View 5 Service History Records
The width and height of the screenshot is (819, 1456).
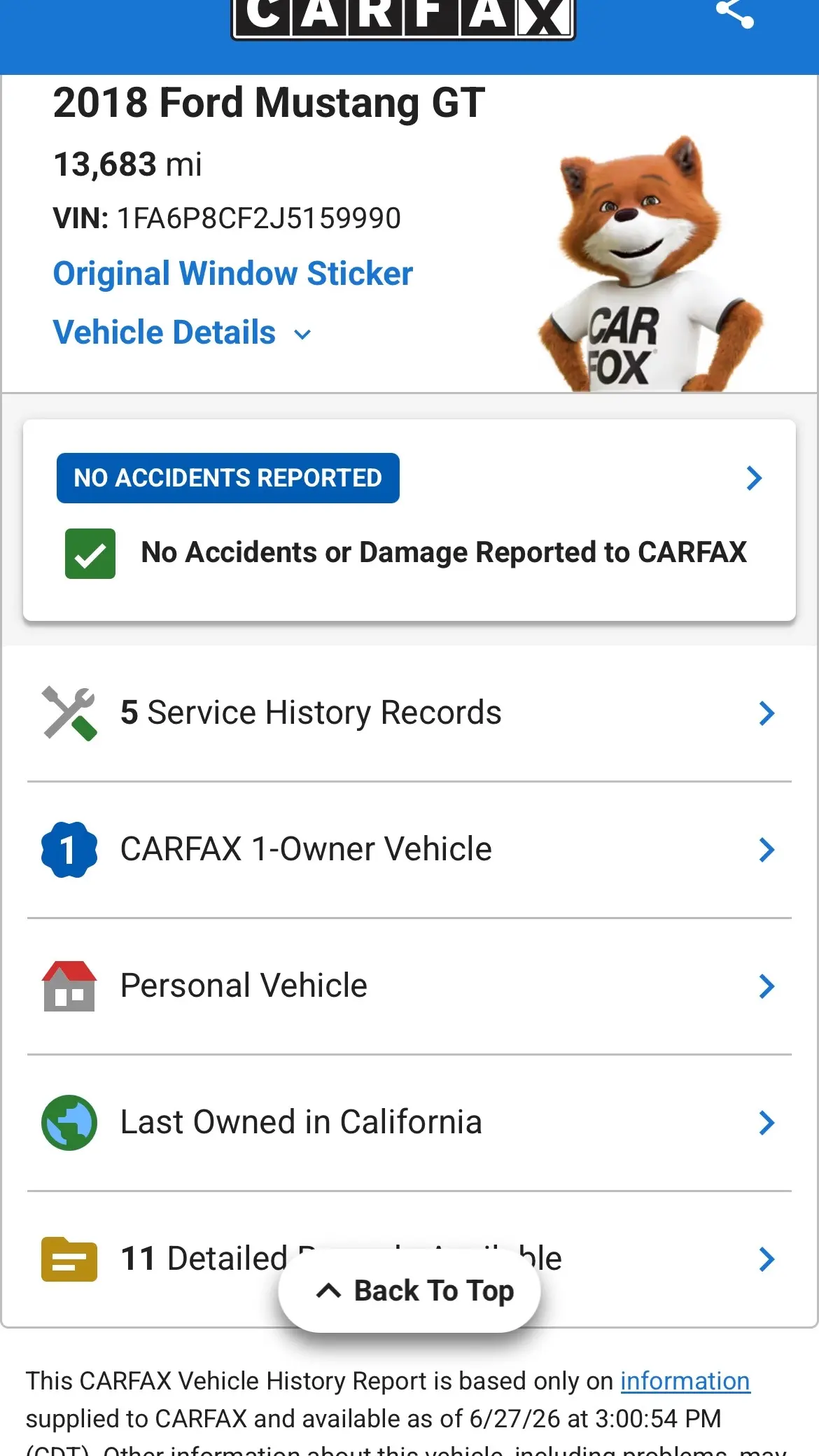(x=409, y=713)
